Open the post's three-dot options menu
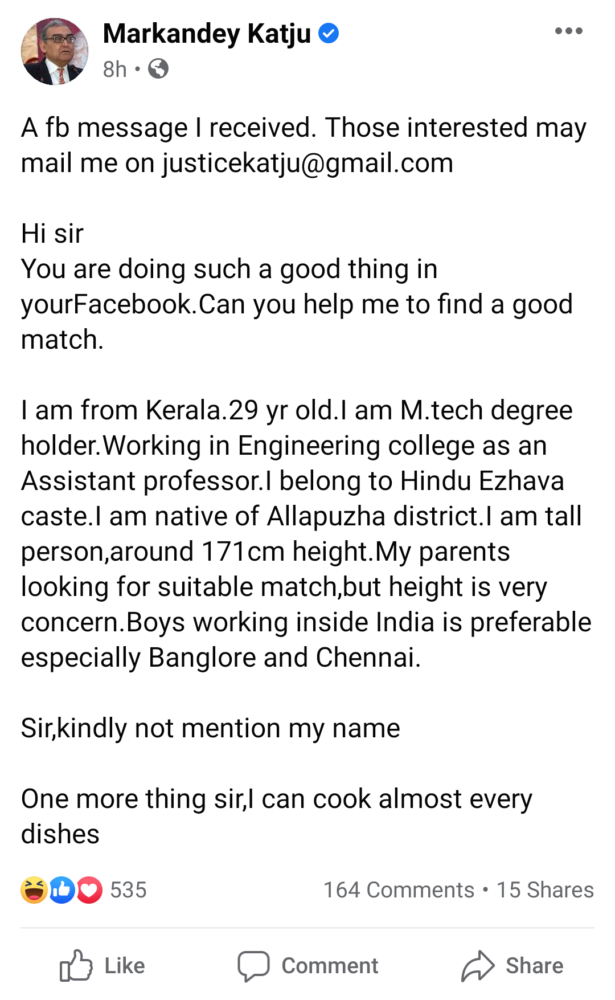Image resolution: width=615 pixels, height=1000 pixels. coord(568,31)
